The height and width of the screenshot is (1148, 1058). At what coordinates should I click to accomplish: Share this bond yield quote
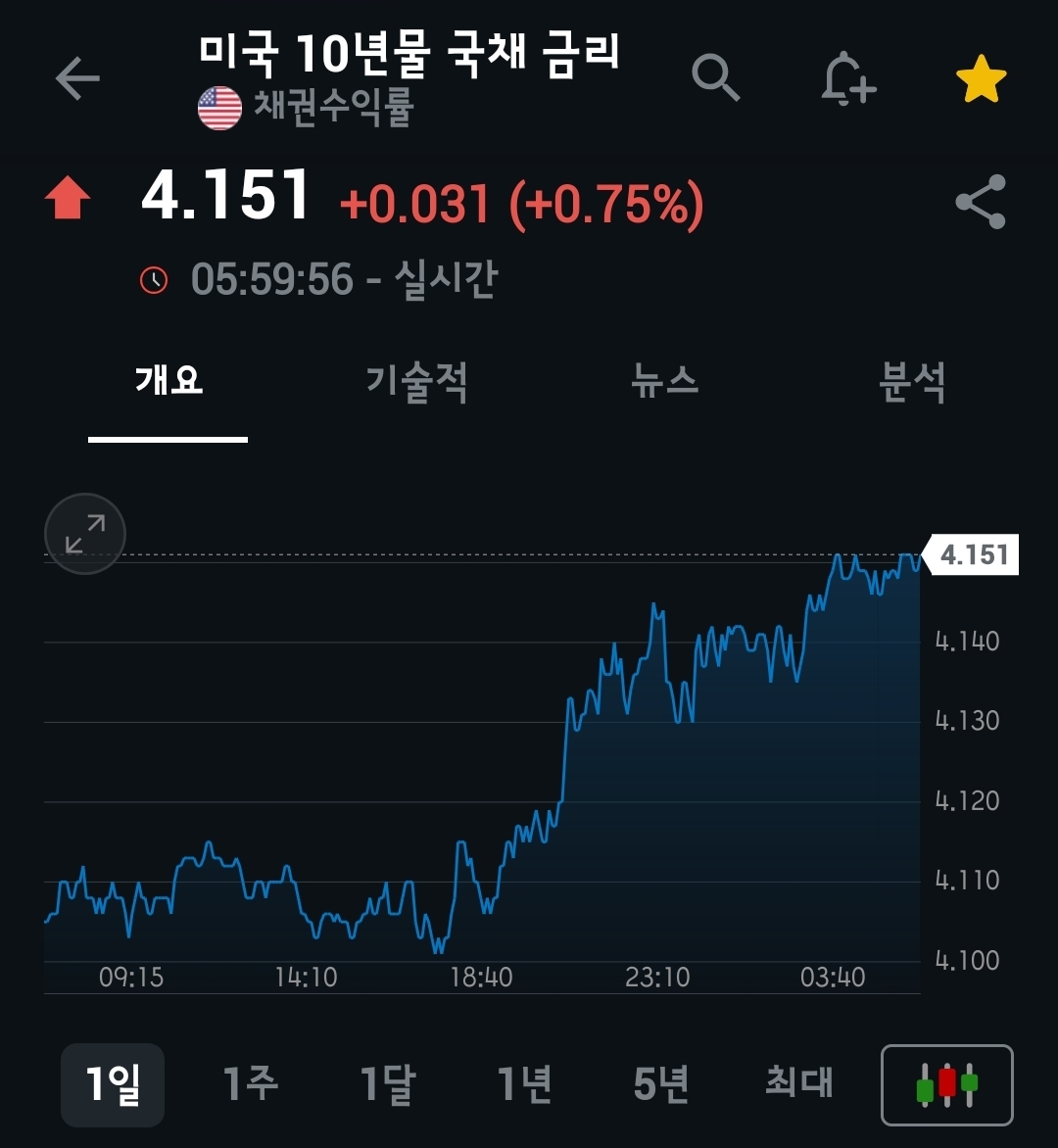pos(981,202)
